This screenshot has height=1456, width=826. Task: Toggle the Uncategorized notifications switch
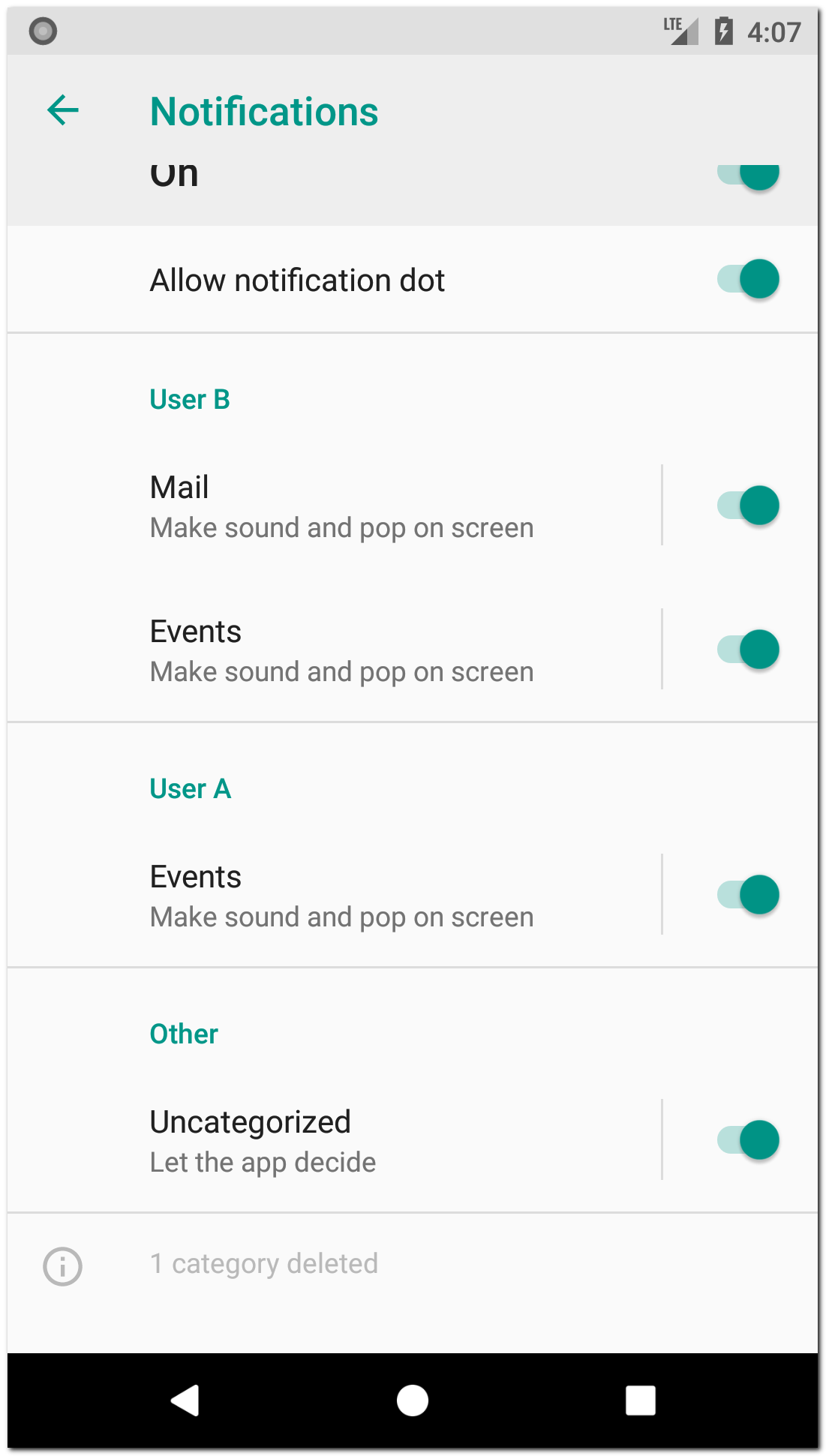tap(747, 1140)
